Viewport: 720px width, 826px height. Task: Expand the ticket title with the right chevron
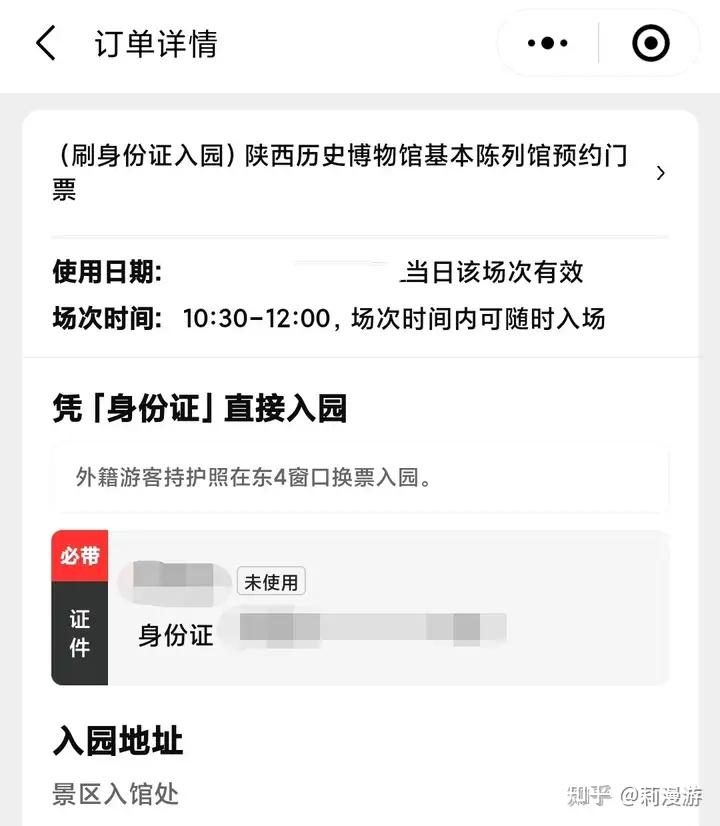point(660,172)
